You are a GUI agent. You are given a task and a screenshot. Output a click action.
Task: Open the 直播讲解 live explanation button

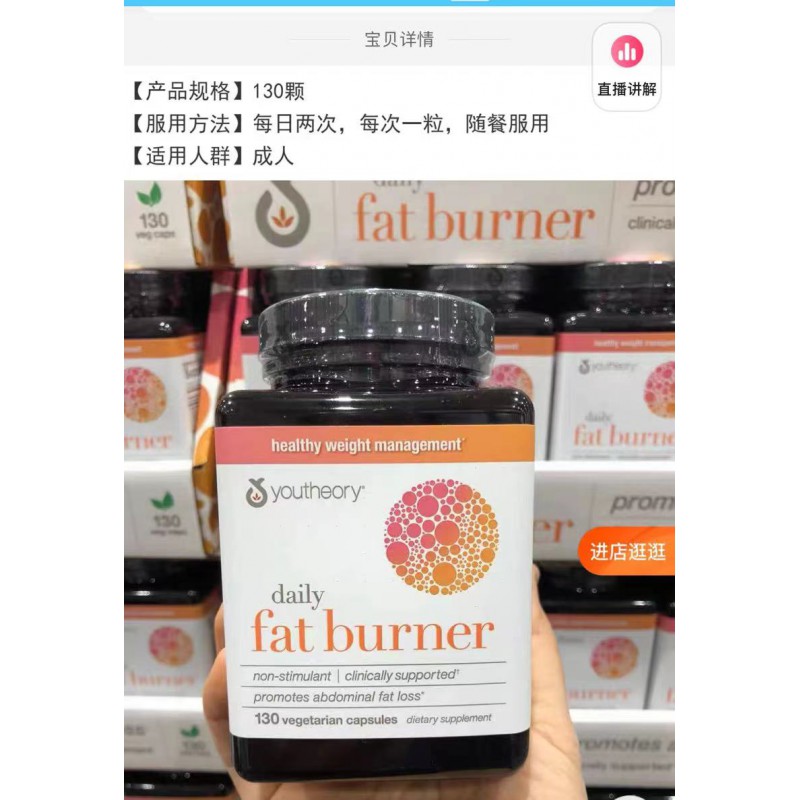(627, 66)
